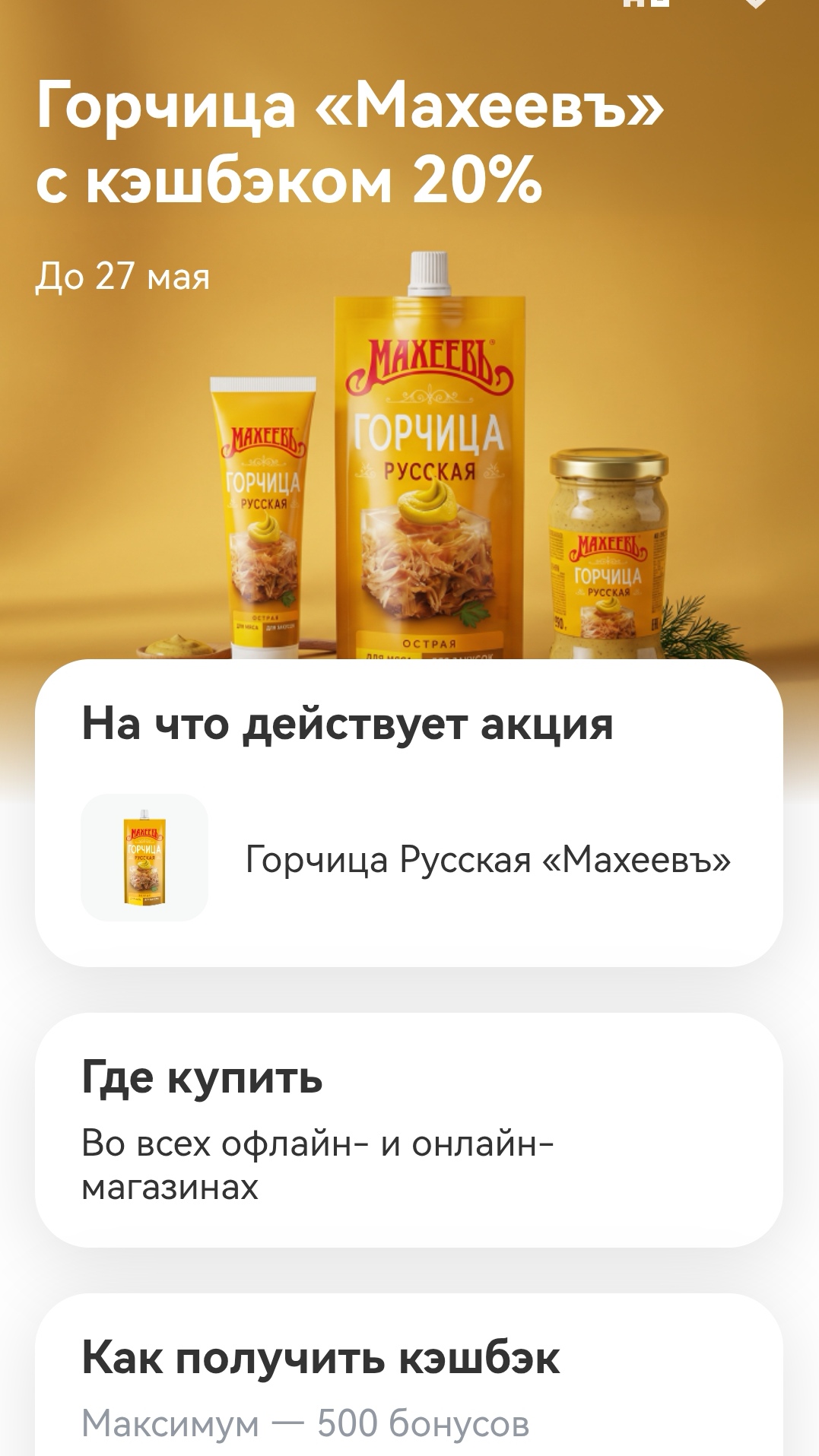
Task: Open the Горчица Русская «Махеевъ» product row
Action: click(409, 859)
